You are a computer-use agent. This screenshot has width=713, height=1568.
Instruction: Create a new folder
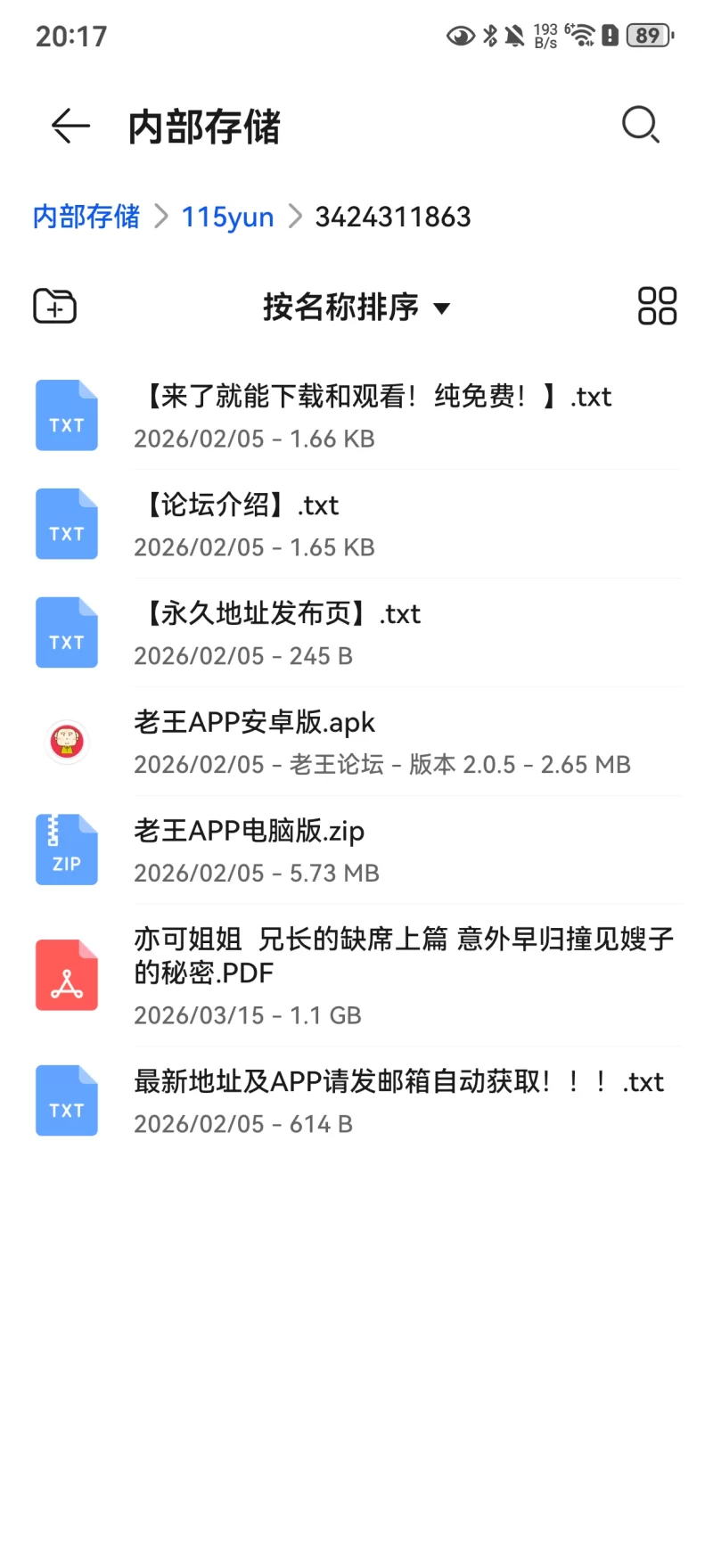pos(55,307)
